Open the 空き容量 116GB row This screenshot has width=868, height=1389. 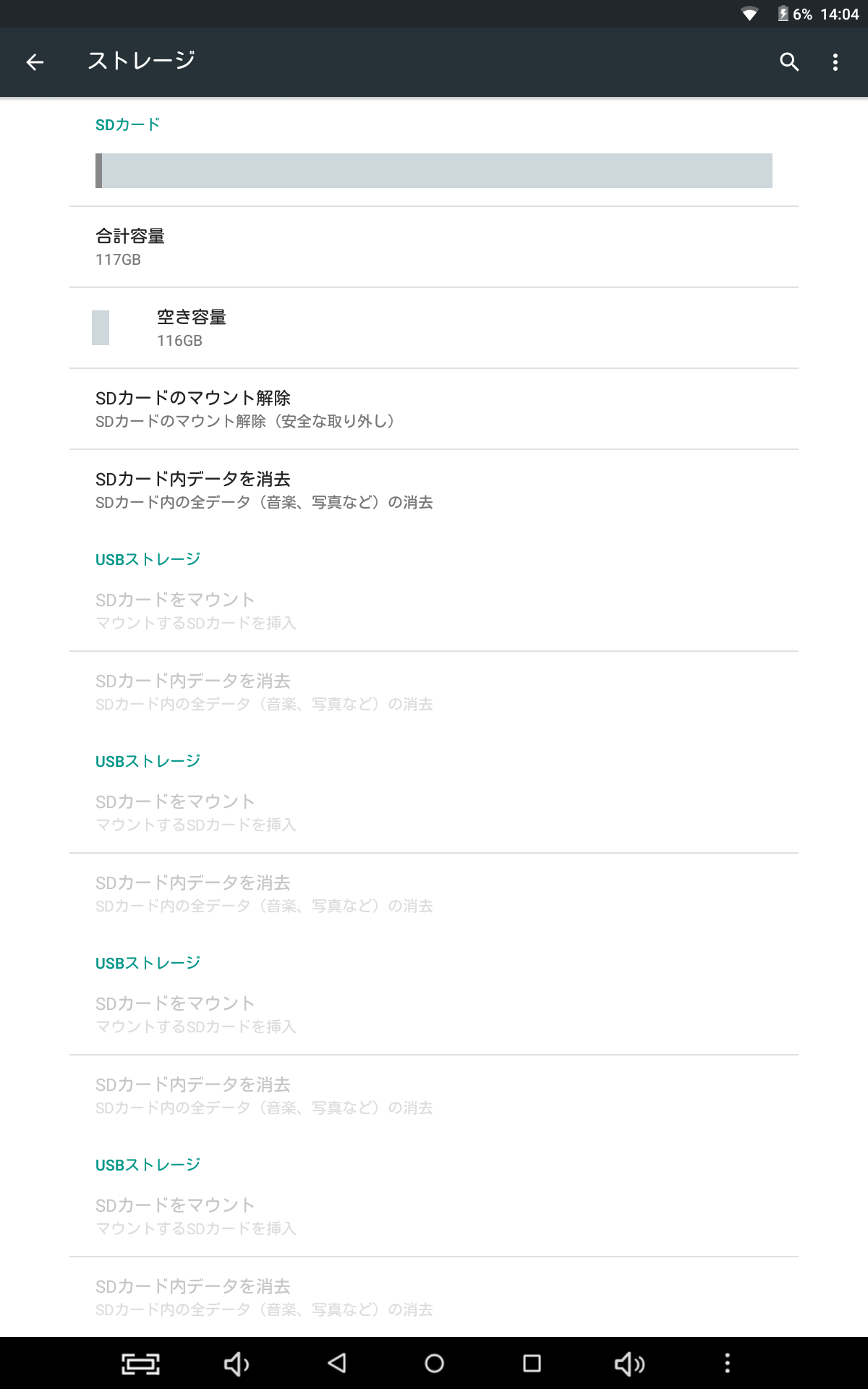coord(434,328)
